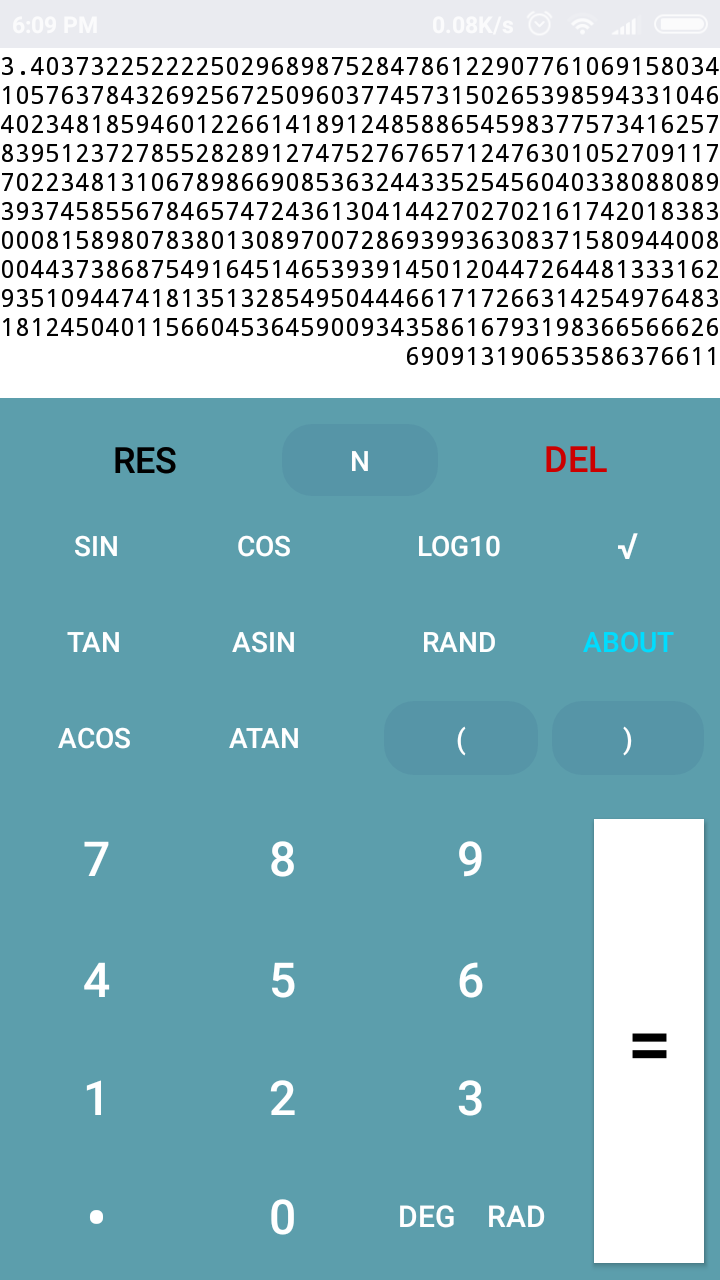Tap the square root symbol

tap(627, 546)
